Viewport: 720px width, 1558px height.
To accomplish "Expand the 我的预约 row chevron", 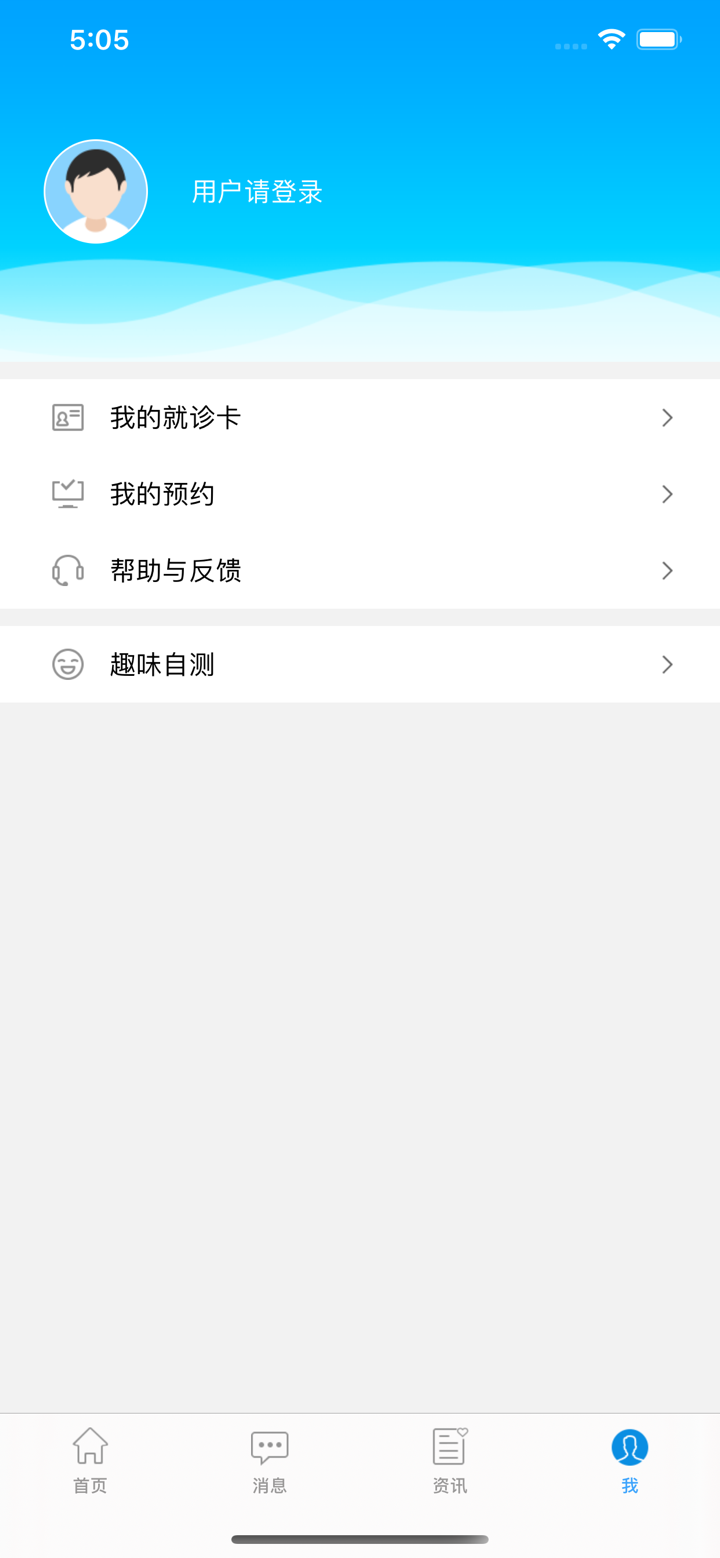I will click(x=667, y=493).
